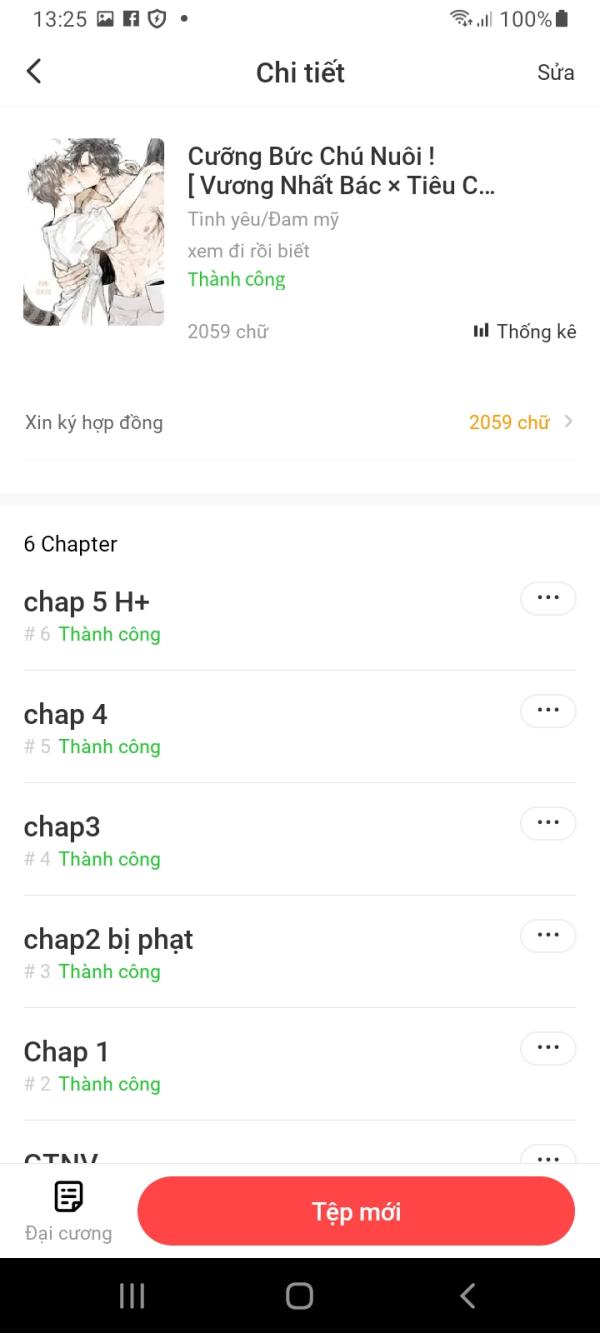This screenshot has height=1333, width=600.
Task: Open the story cover image
Action: [93, 232]
